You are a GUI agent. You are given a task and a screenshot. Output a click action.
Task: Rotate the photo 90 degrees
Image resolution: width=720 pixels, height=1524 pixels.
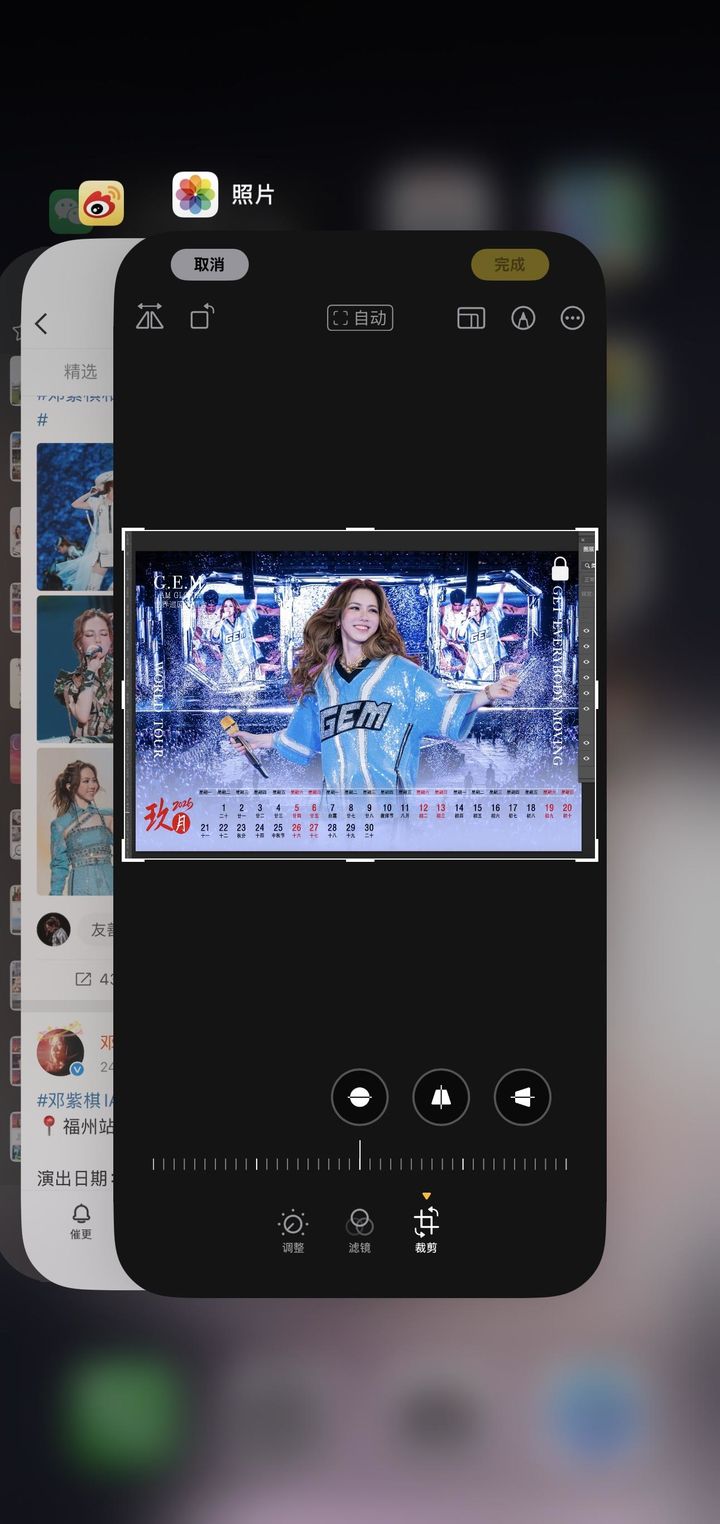(x=203, y=317)
